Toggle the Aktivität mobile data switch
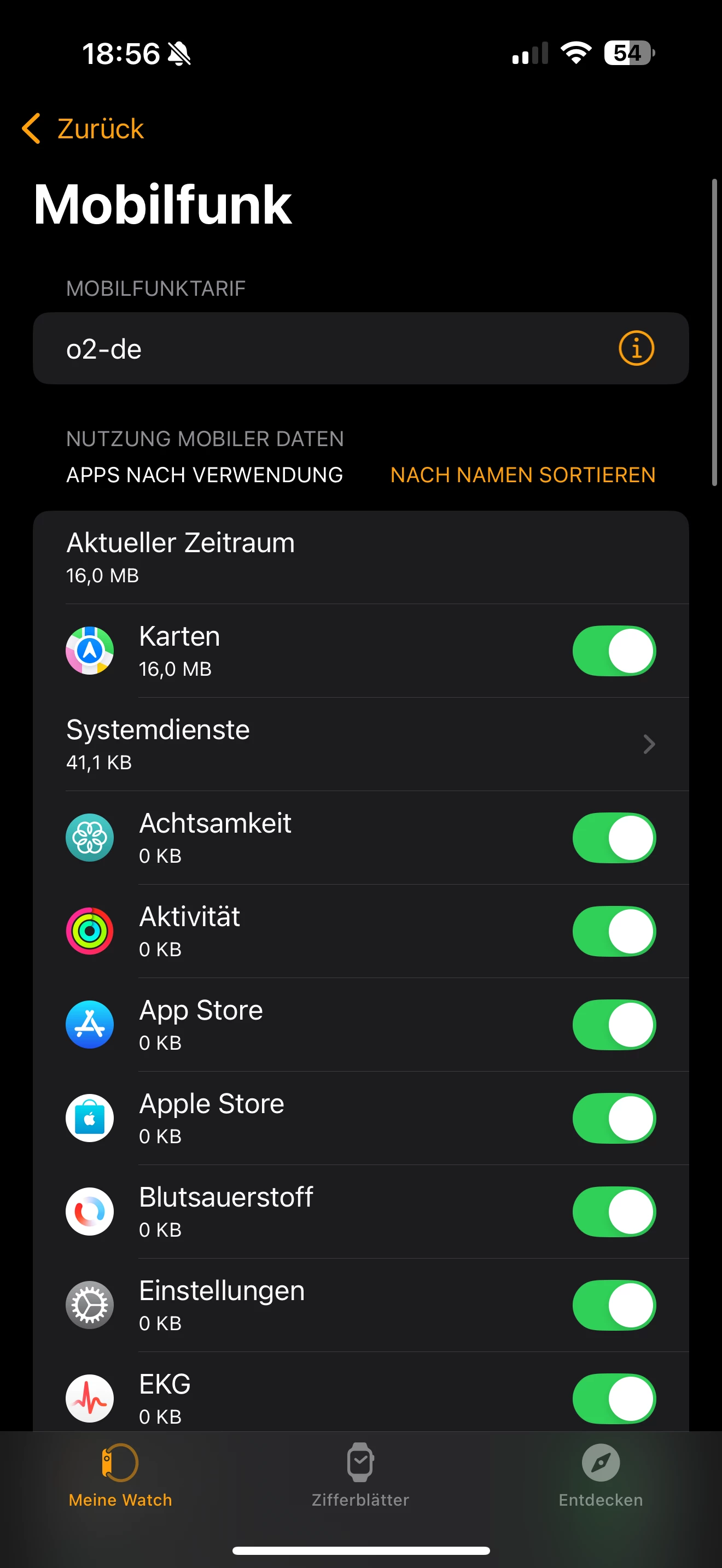The width and height of the screenshot is (722, 1568). [x=614, y=931]
